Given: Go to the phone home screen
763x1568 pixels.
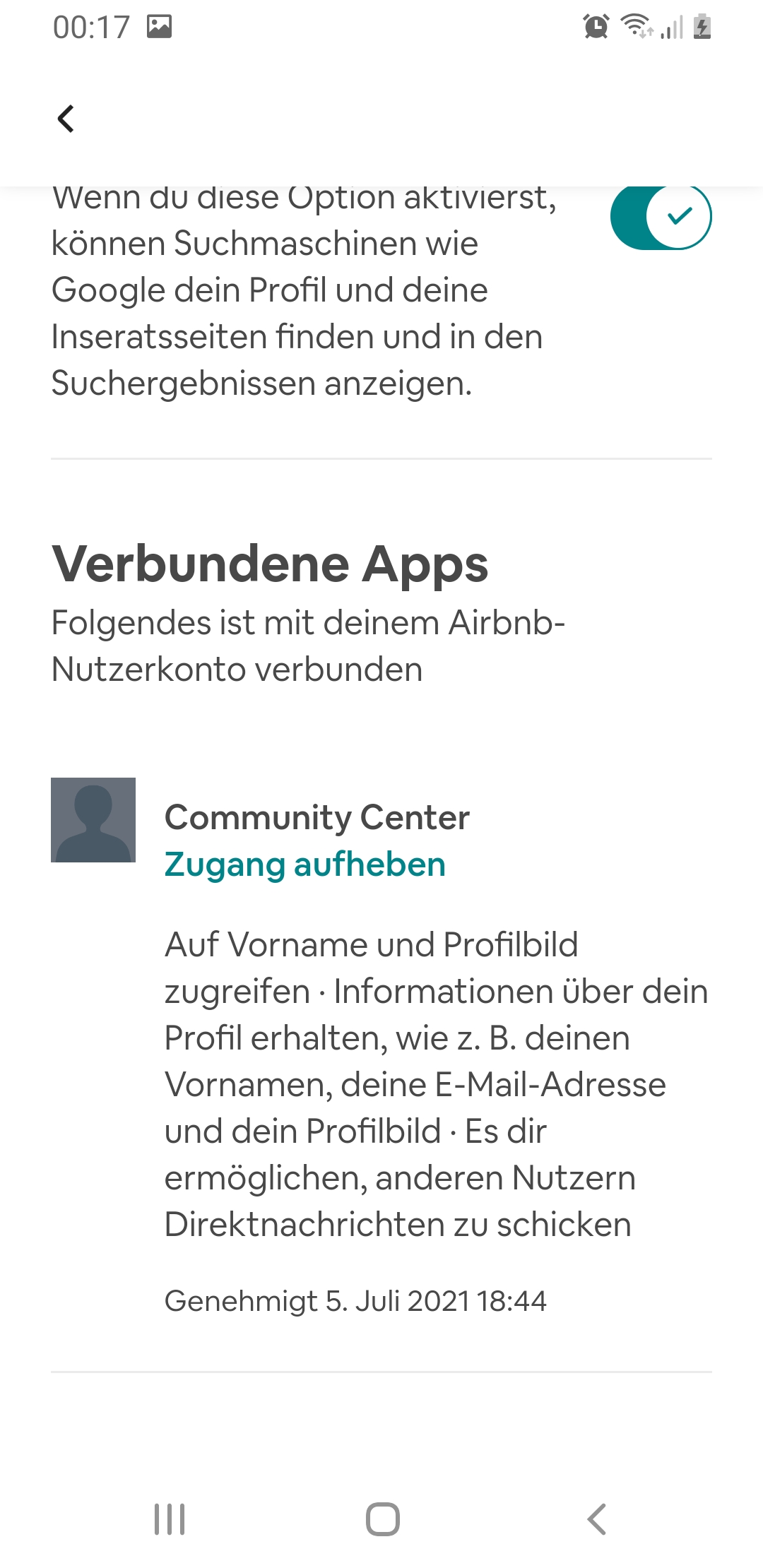Looking at the screenshot, I should (382, 1519).
